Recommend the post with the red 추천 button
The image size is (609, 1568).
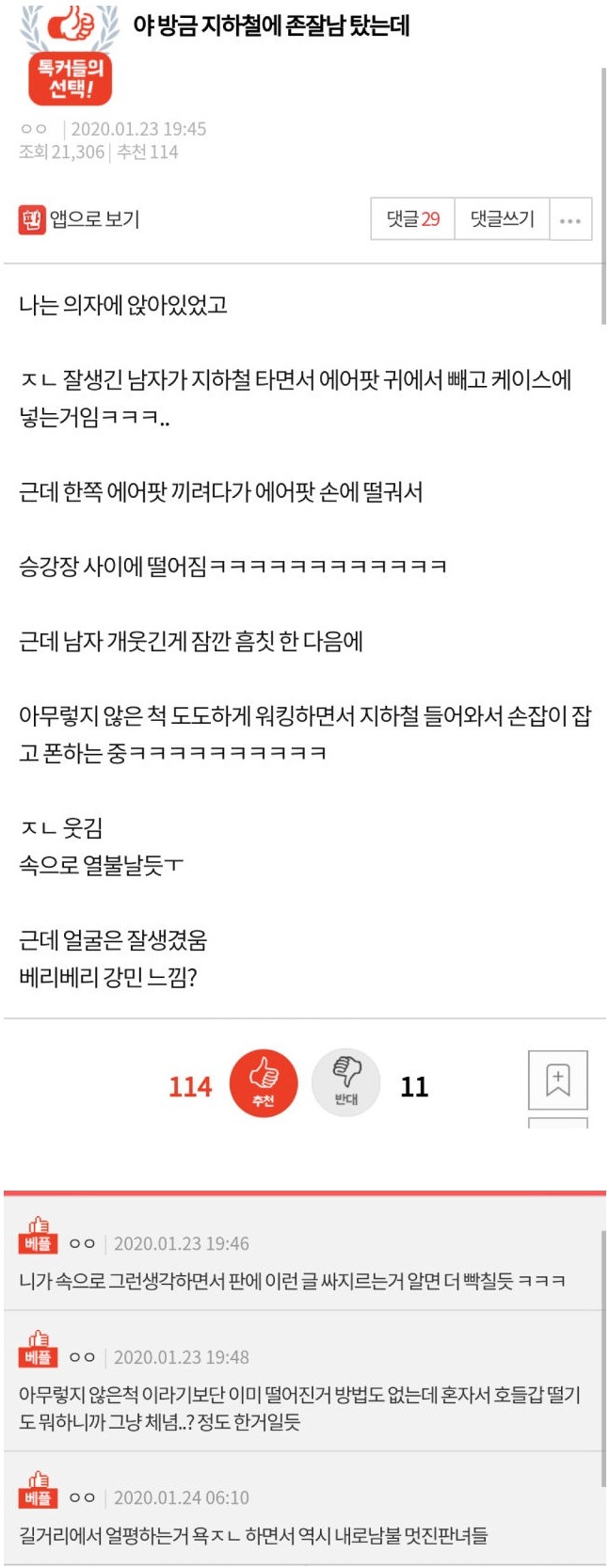coord(264,1083)
